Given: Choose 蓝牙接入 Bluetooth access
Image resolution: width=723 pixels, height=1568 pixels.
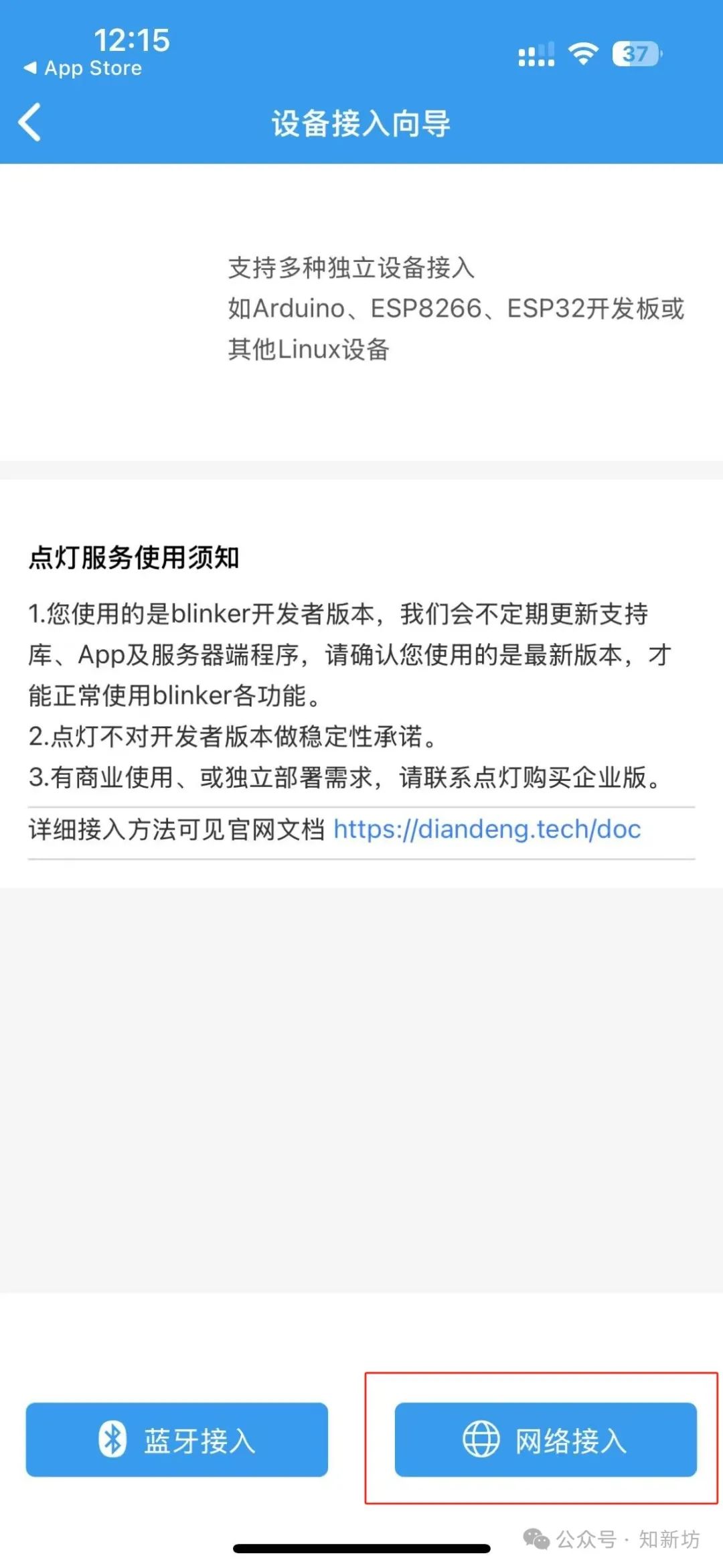Looking at the screenshot, I should tap(177, 1439).
